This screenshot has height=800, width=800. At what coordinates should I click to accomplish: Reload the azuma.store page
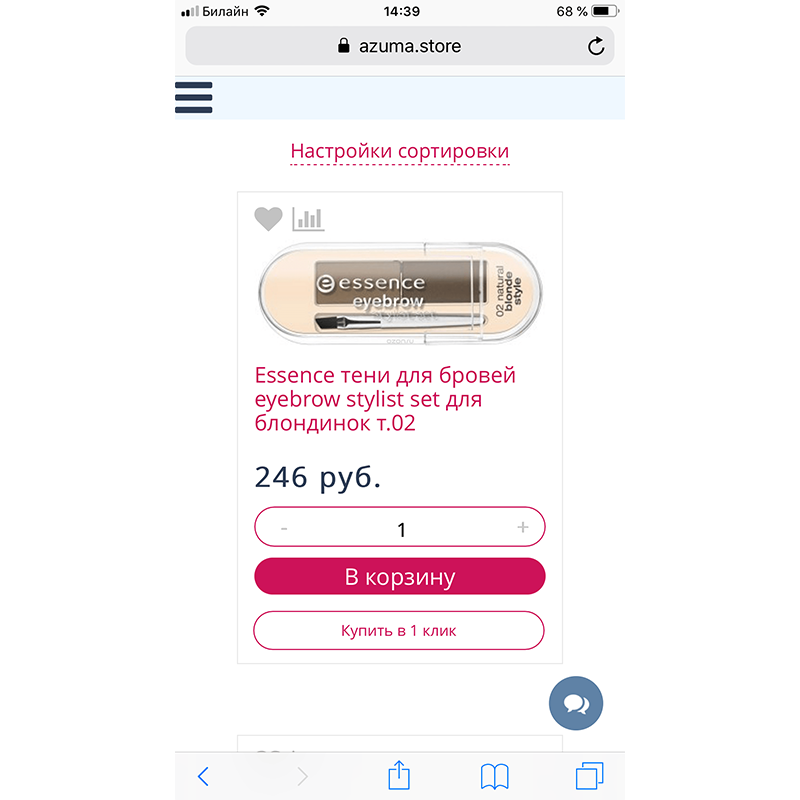coord(595,46)
